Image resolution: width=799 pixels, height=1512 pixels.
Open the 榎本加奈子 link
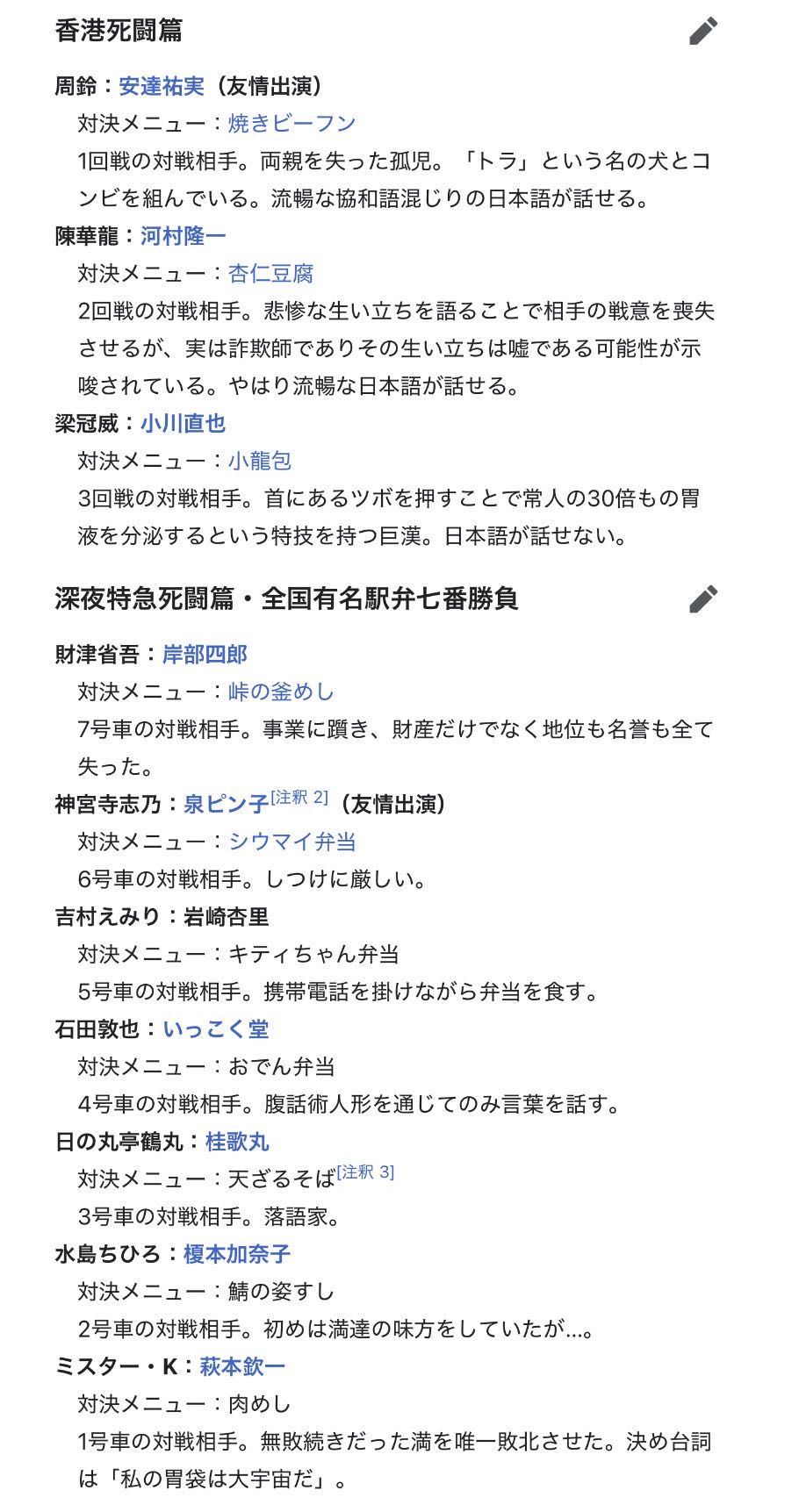[x=237, y=1254]
